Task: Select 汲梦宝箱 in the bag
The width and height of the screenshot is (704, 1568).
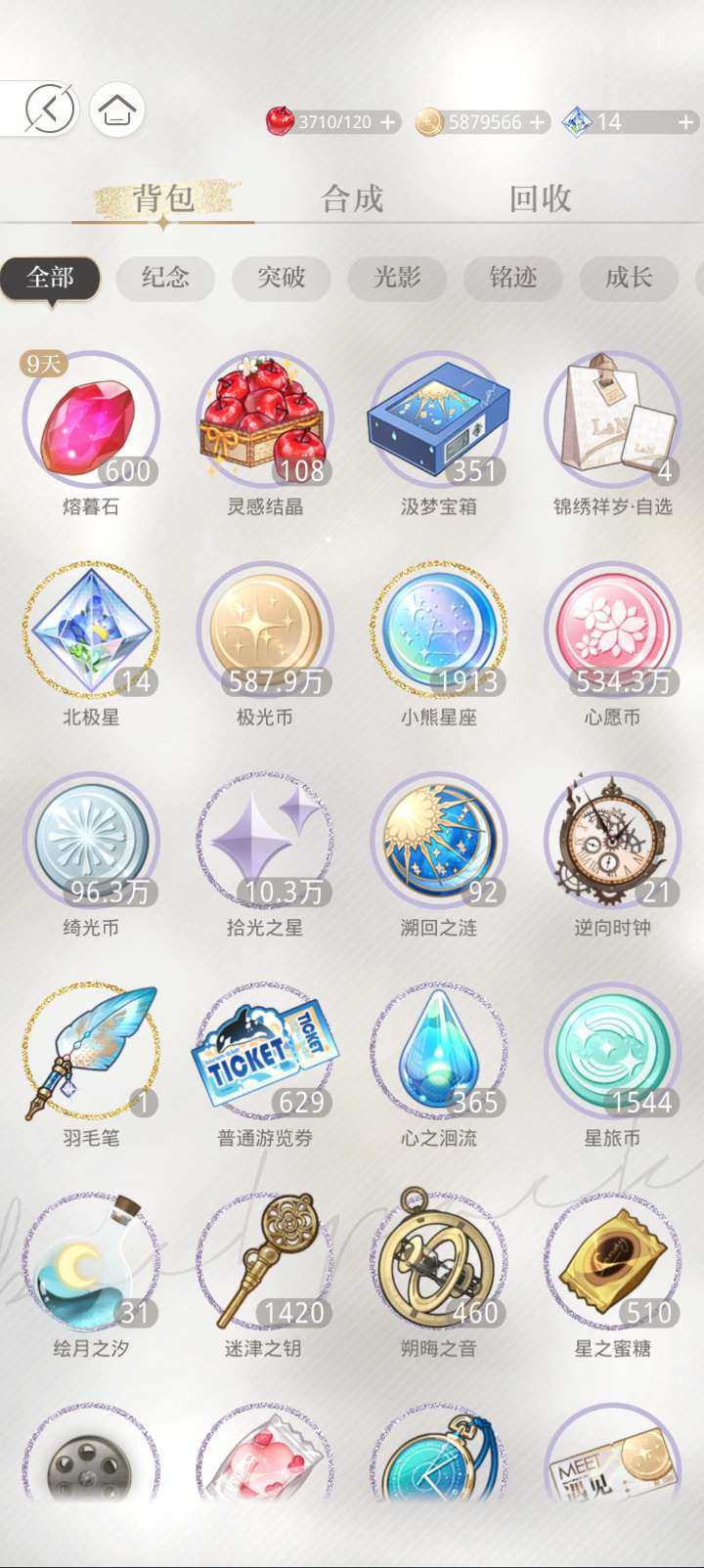Action: pyautogui.click(x=439, y=422)
